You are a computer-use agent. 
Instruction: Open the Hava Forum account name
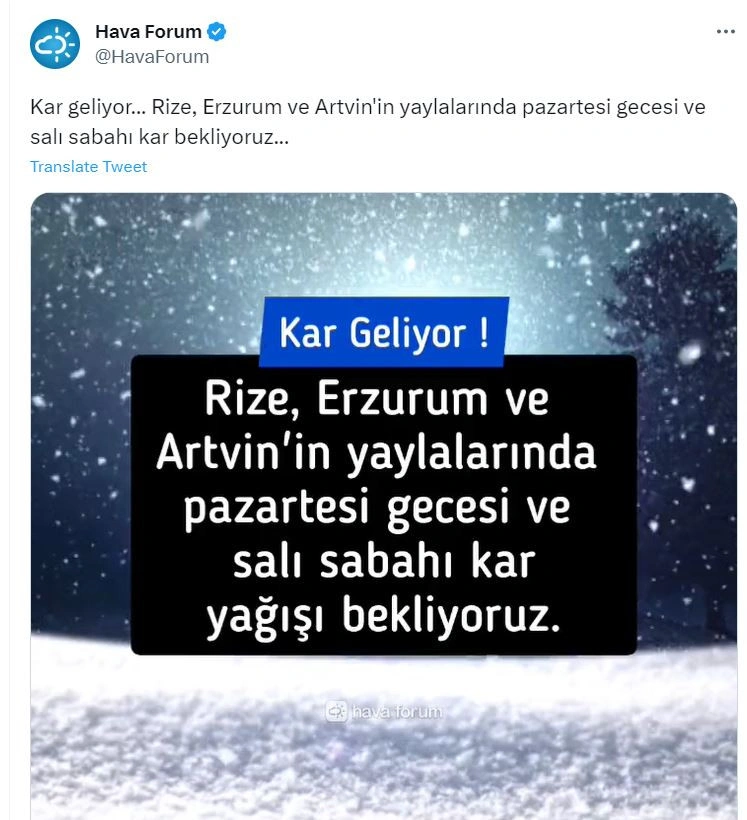148,32
